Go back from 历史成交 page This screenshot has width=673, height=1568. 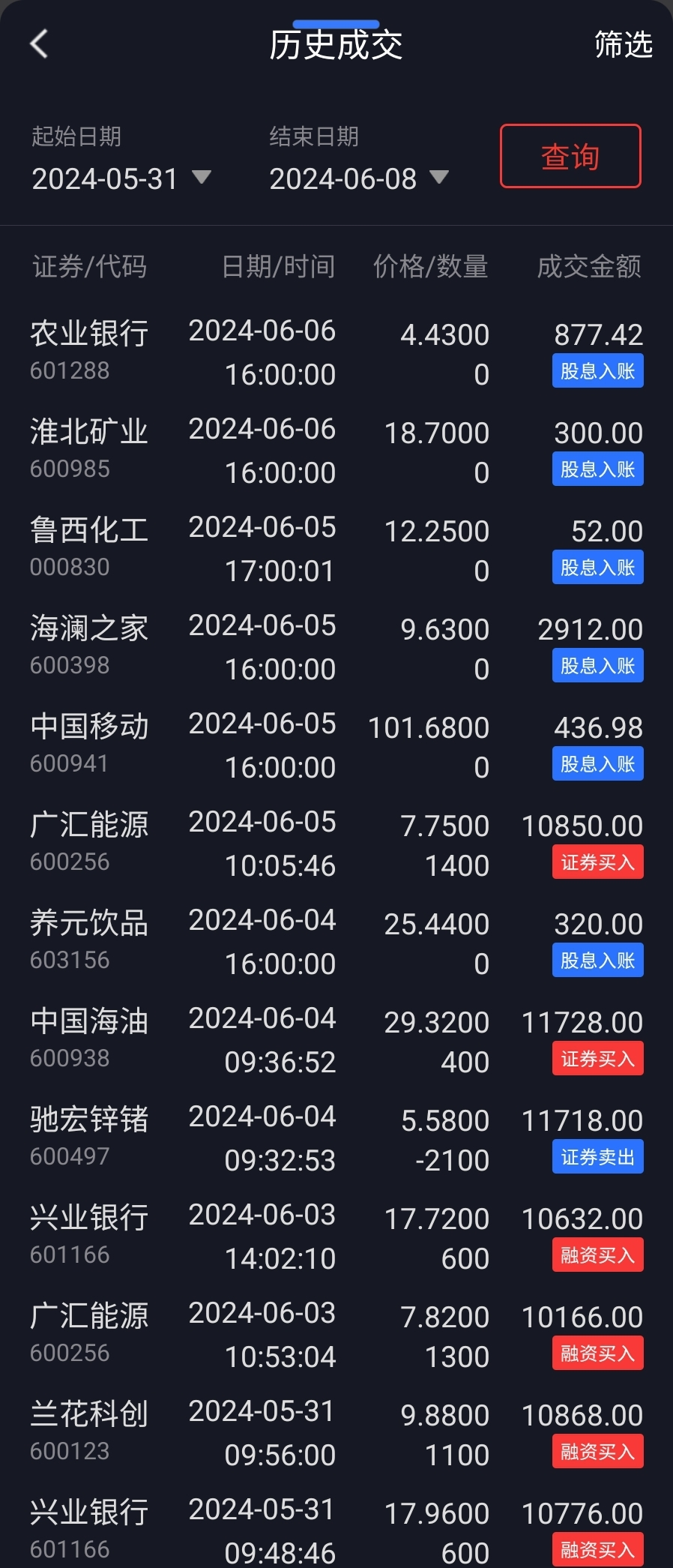pyautogui.click(x=39, y=44)
